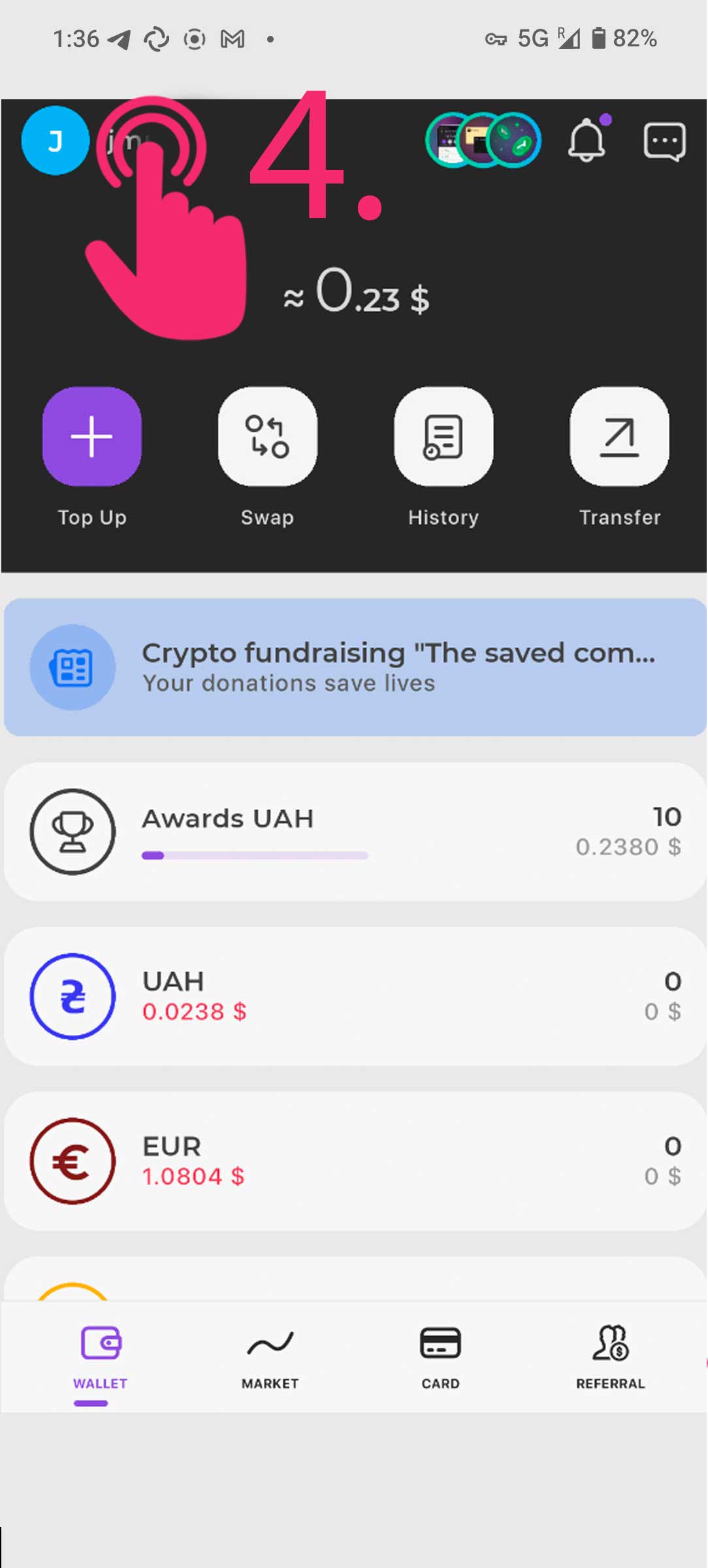Viewport: 708px width, 1568px height.
Task: Open the Swap action
Action: click(x=268, y=436)
